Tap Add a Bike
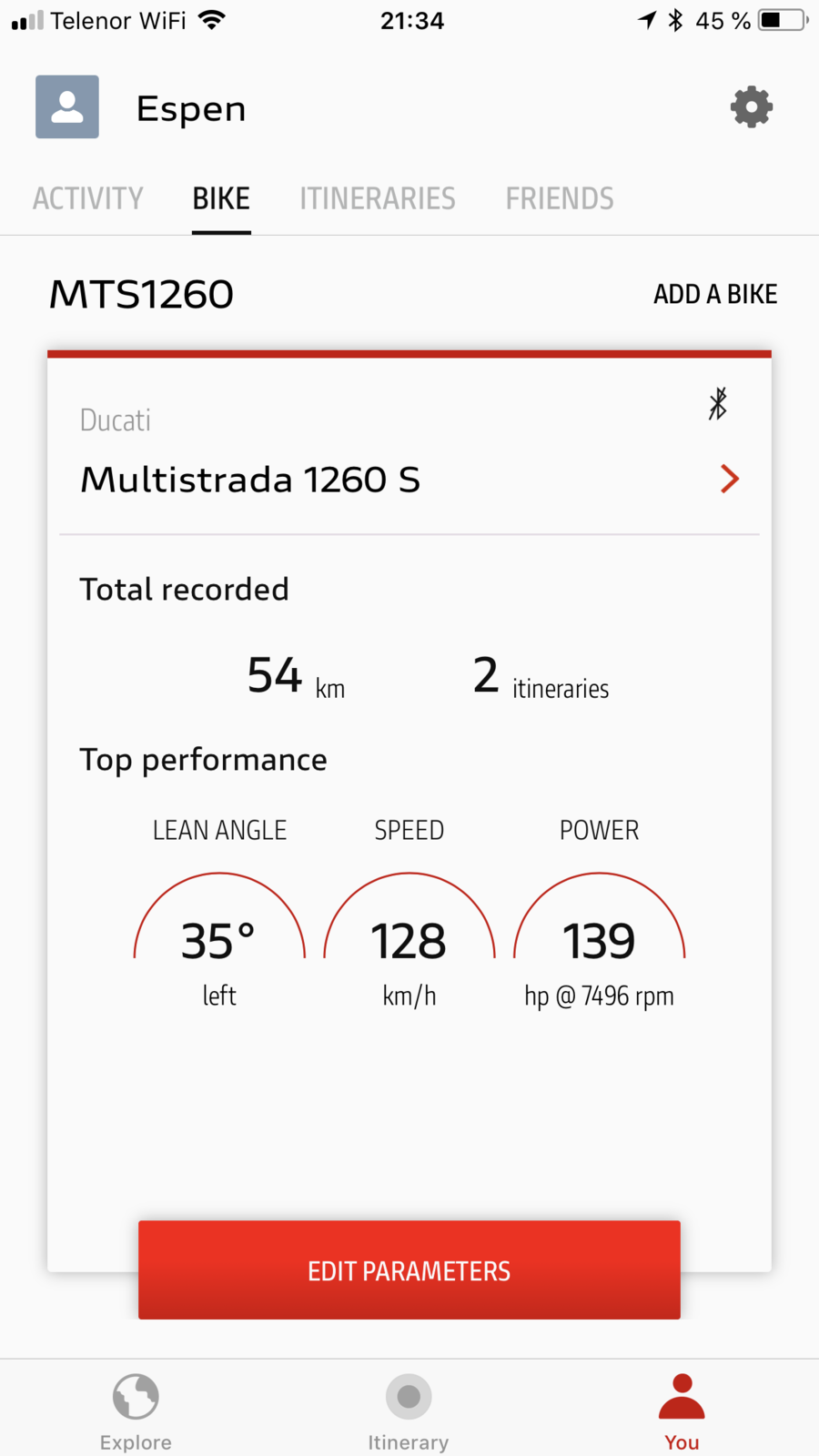819x1456 pixels. click(715, 294)
